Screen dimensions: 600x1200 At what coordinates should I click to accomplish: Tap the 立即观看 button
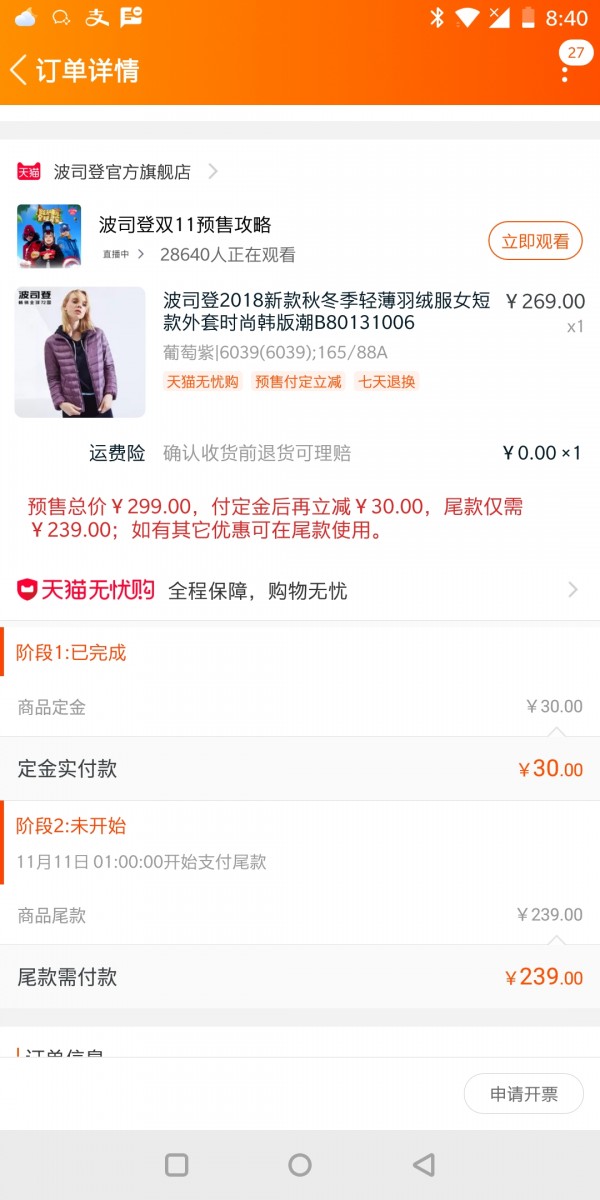click(535, 241)
